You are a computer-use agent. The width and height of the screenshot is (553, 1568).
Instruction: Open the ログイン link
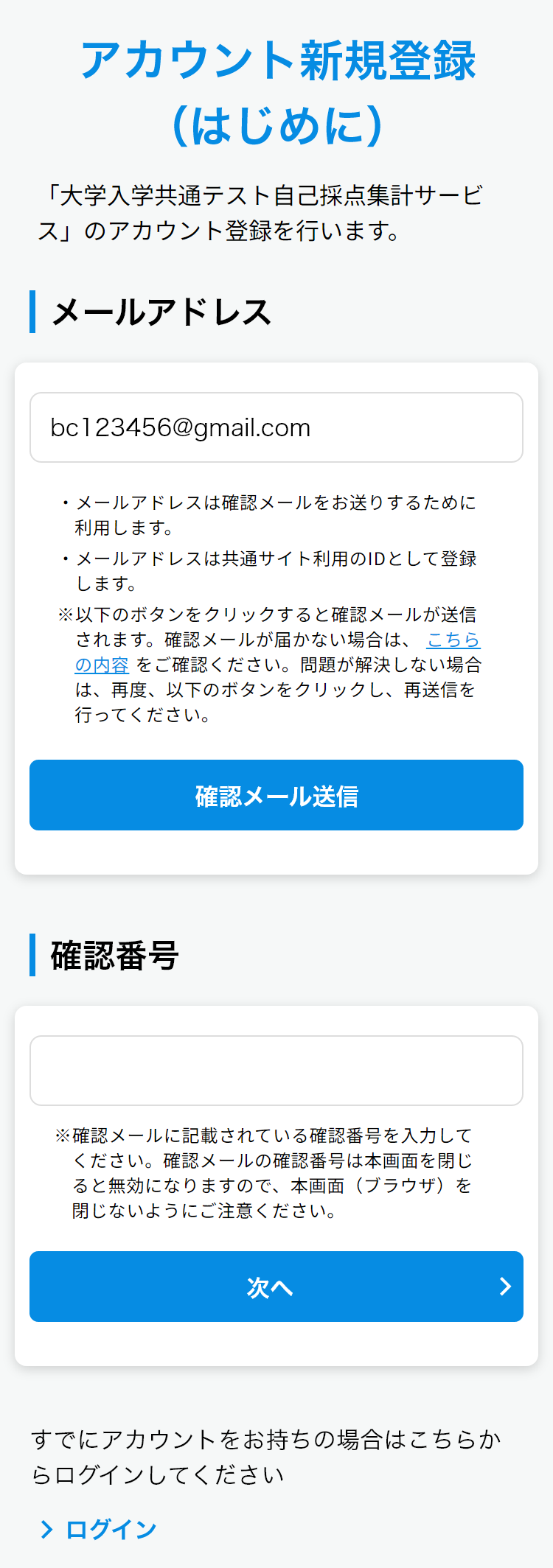(111, 1530)
